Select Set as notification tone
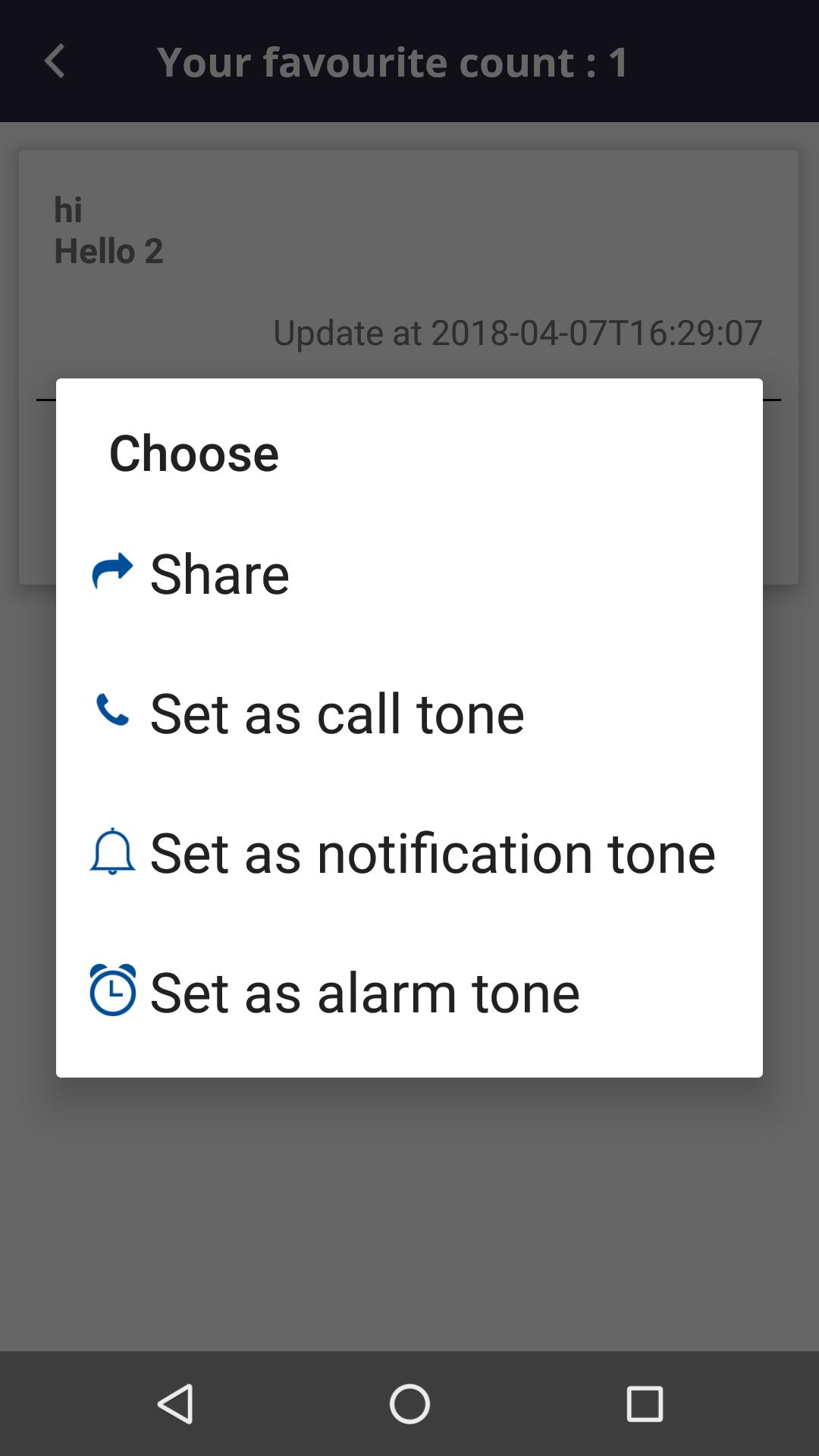Image resolution: width=819 pixels, height=1456 pixels. (409, 852)
